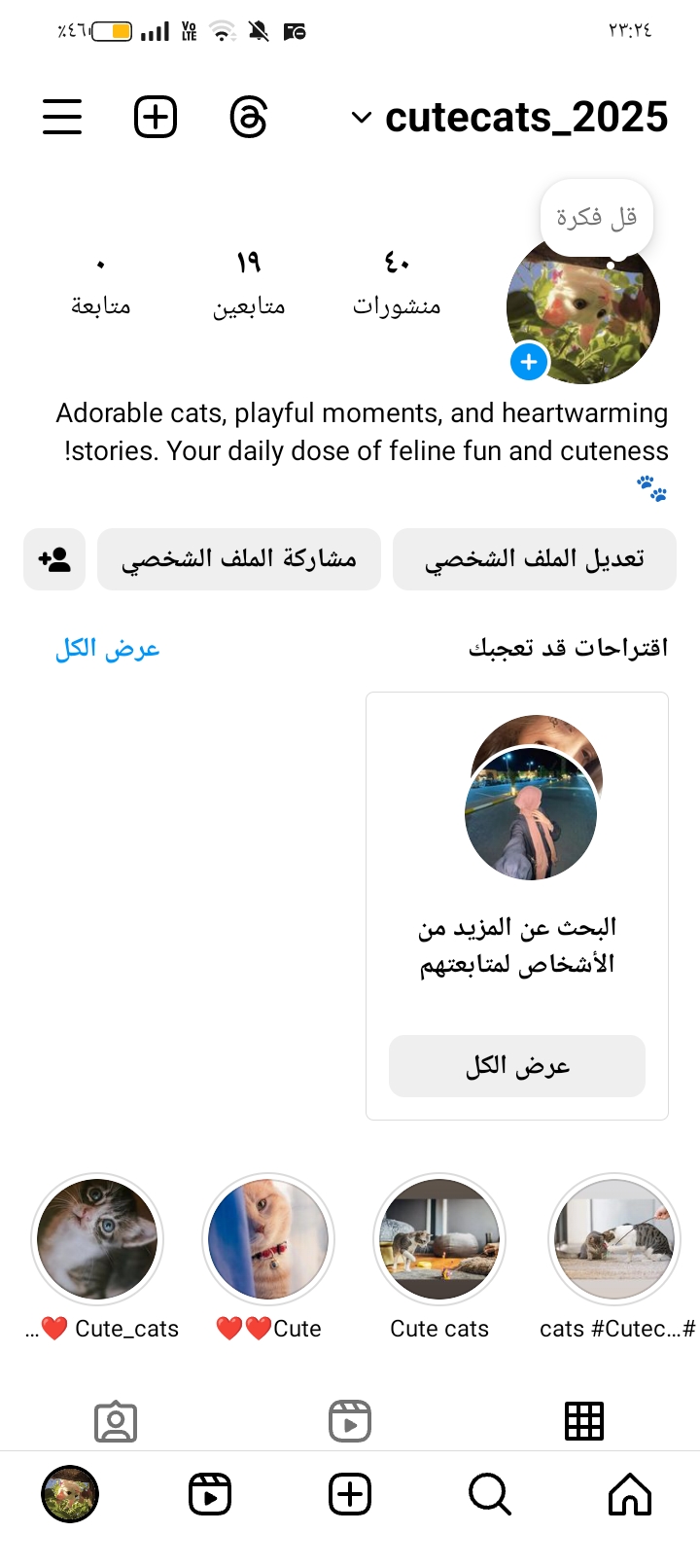The width and height of the screenshot is (700, 1568).
Task: Go to the home feed
Action: point(629,1494)
